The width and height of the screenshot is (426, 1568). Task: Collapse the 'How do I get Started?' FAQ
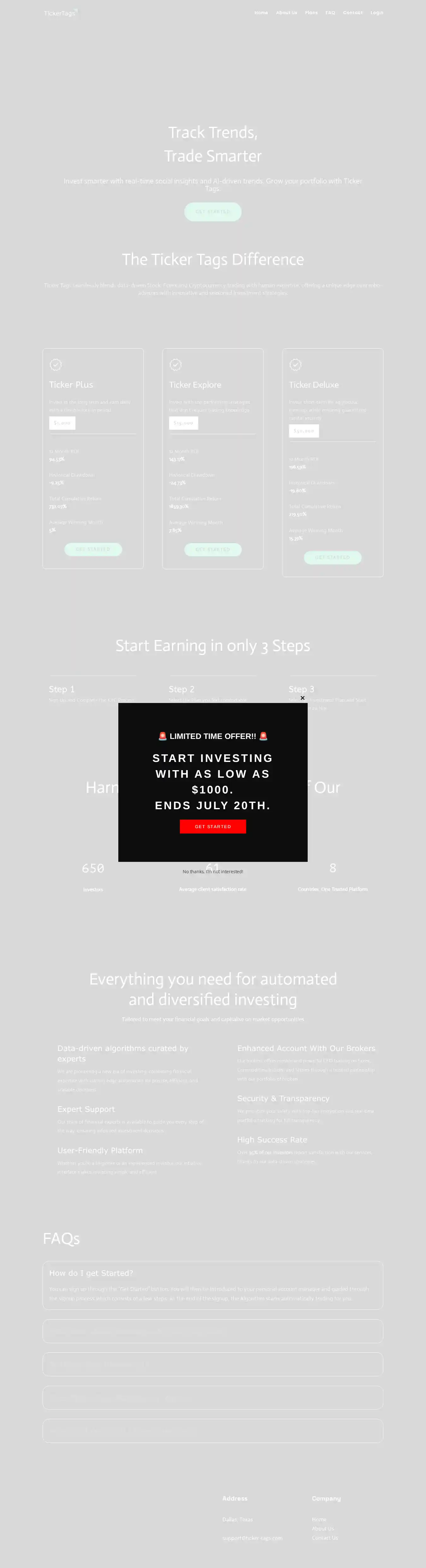tap(92, 1273)
